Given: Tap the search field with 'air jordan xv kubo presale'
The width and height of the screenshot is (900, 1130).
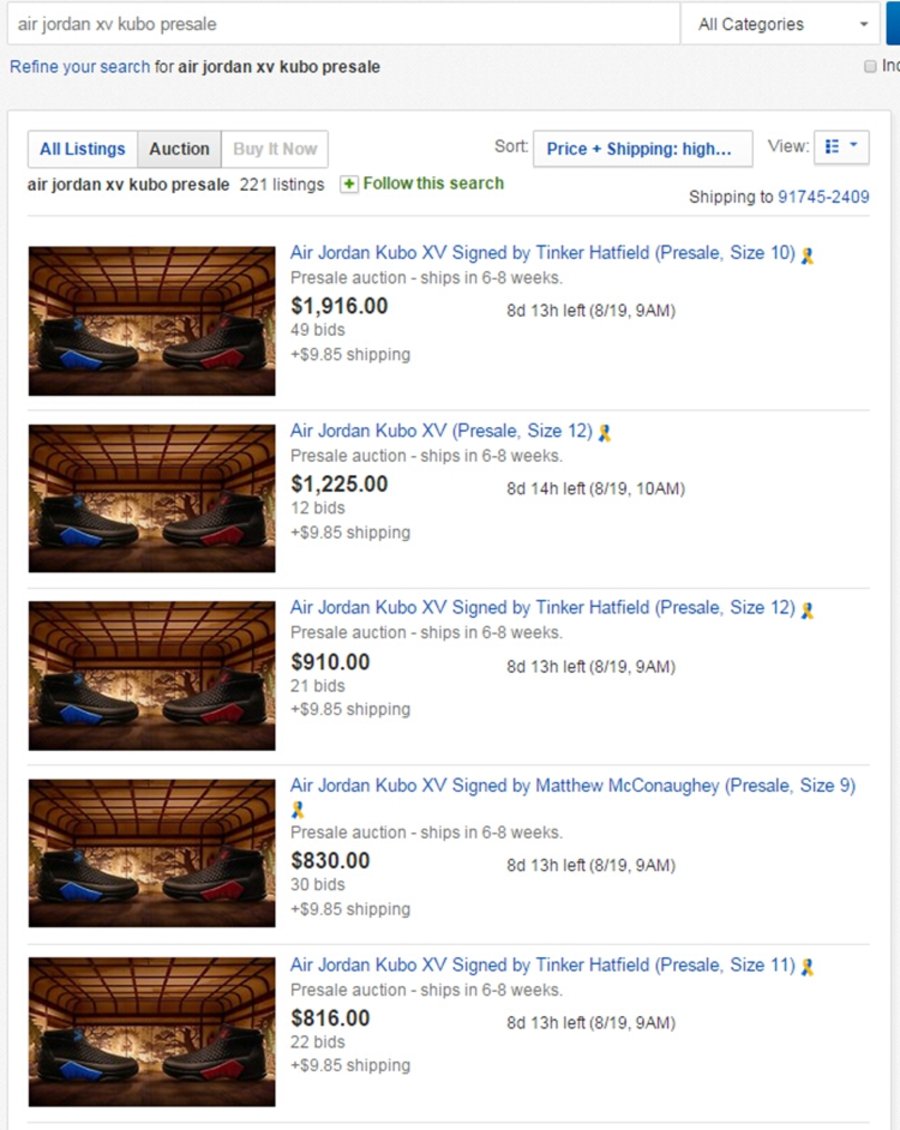Looking at the screenshot, I should tap(340, 24).
